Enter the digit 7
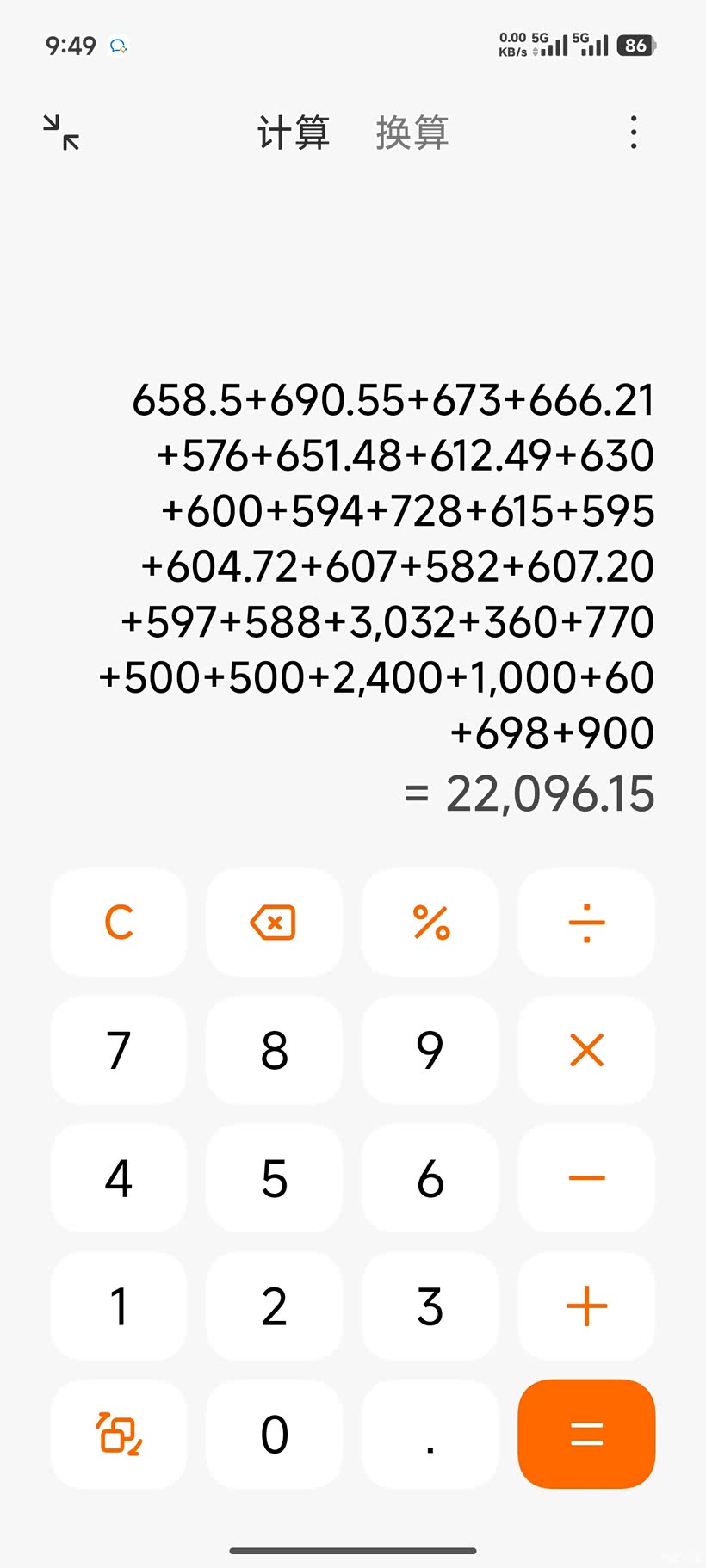The height and width of the screenshot is (1568, 706). (119, 1050)
